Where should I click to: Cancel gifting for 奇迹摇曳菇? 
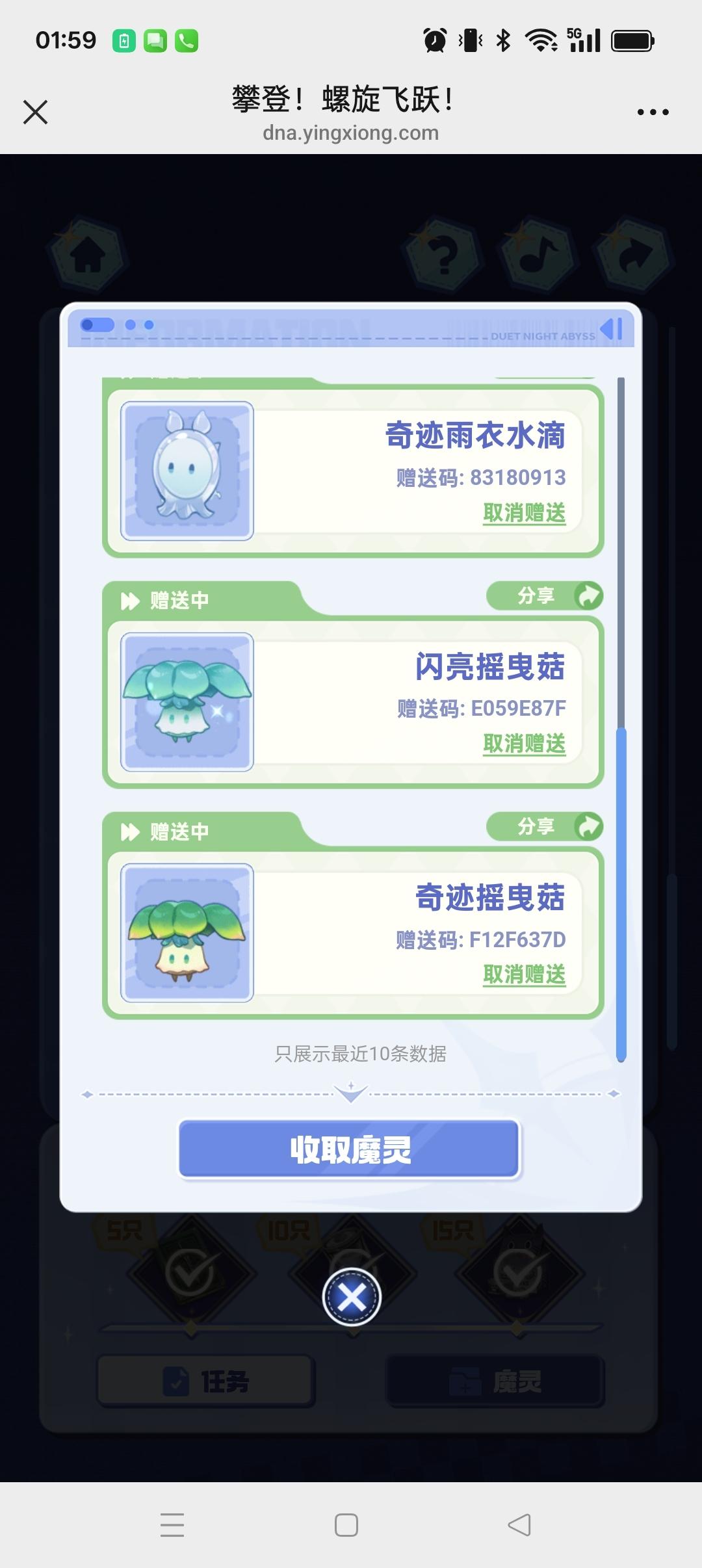point(524,974)
